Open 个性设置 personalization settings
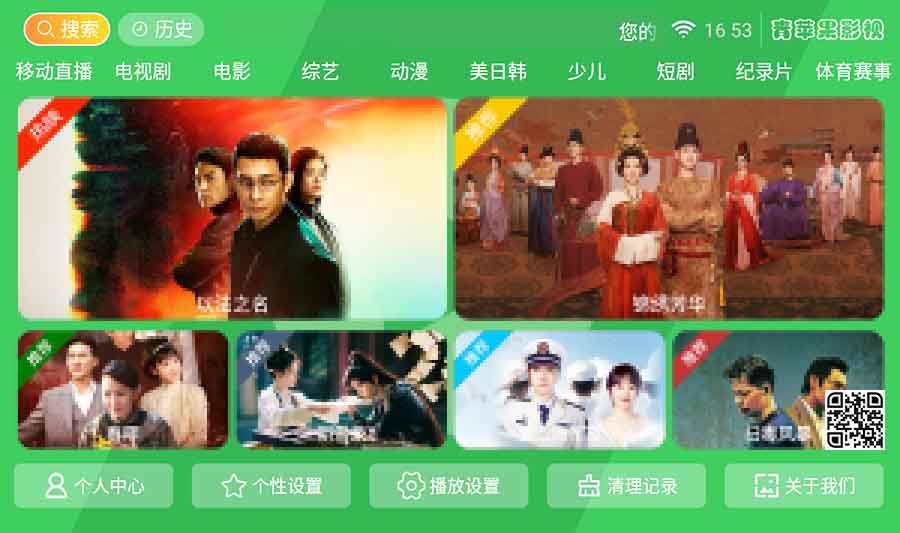Screen dimensions: 900x533 tap(271, 486)
